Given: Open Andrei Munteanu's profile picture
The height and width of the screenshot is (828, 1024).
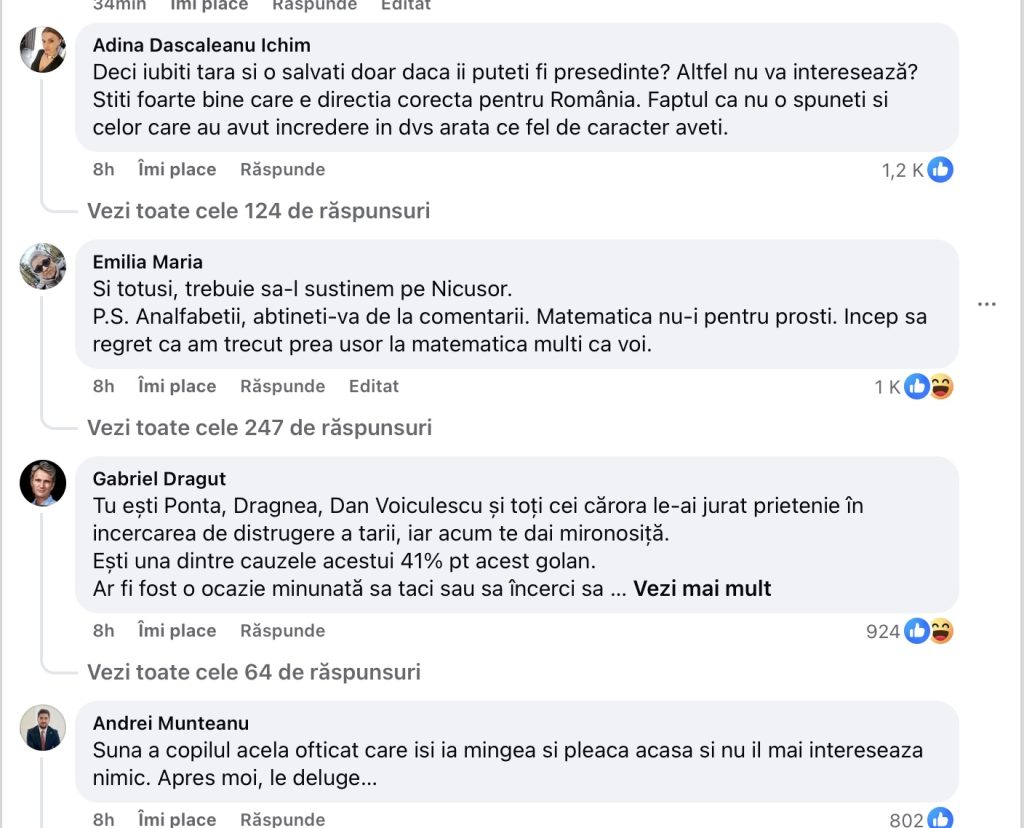Looking at the screenshot, I should (43, 727).
